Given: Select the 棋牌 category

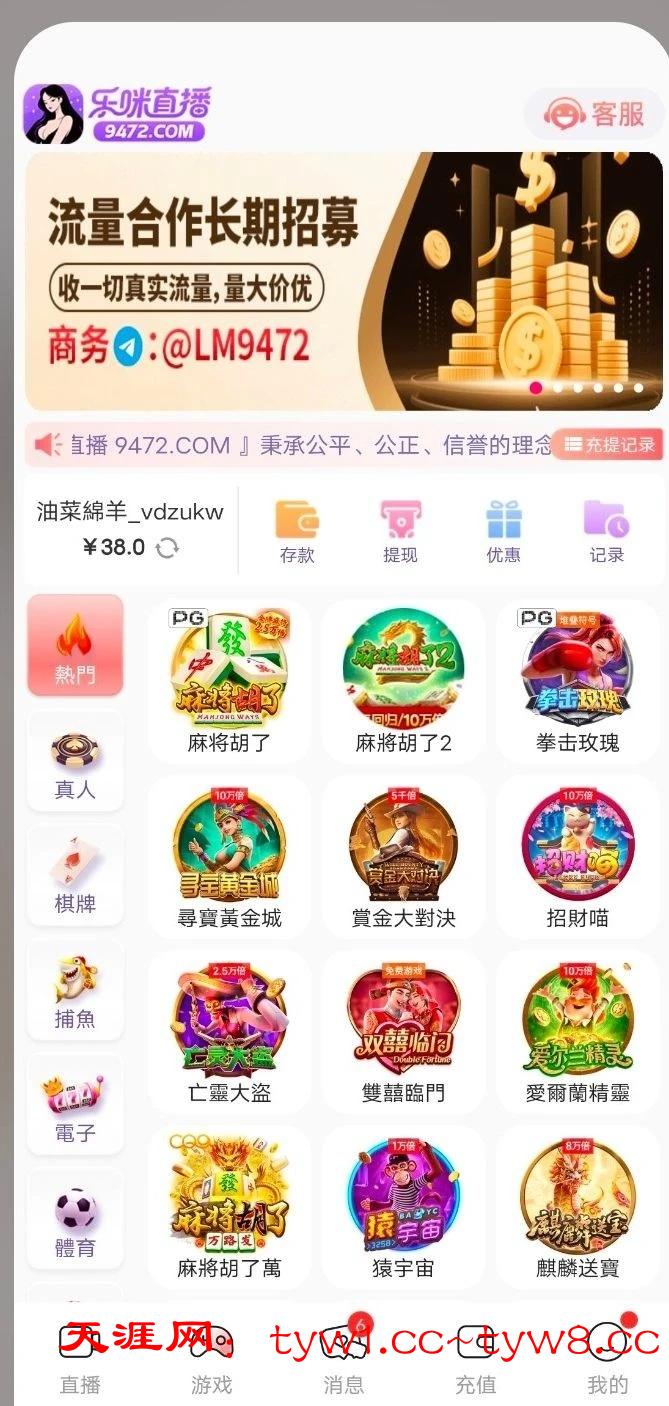Looking at the screenshot, I should (x=75, y=877).
